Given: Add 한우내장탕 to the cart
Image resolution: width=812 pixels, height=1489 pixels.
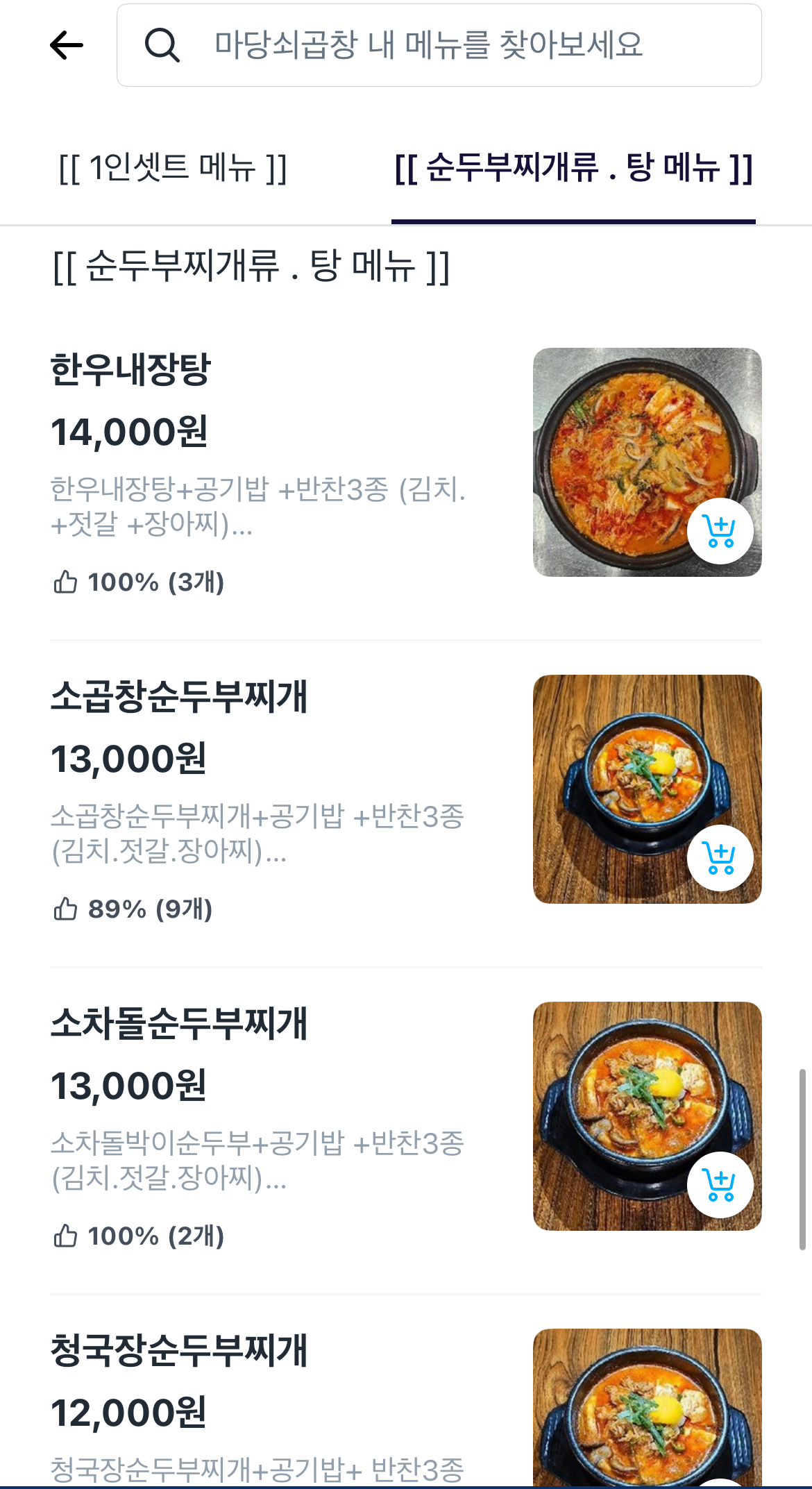Looking at the screenshot, I should pos(720,531).
